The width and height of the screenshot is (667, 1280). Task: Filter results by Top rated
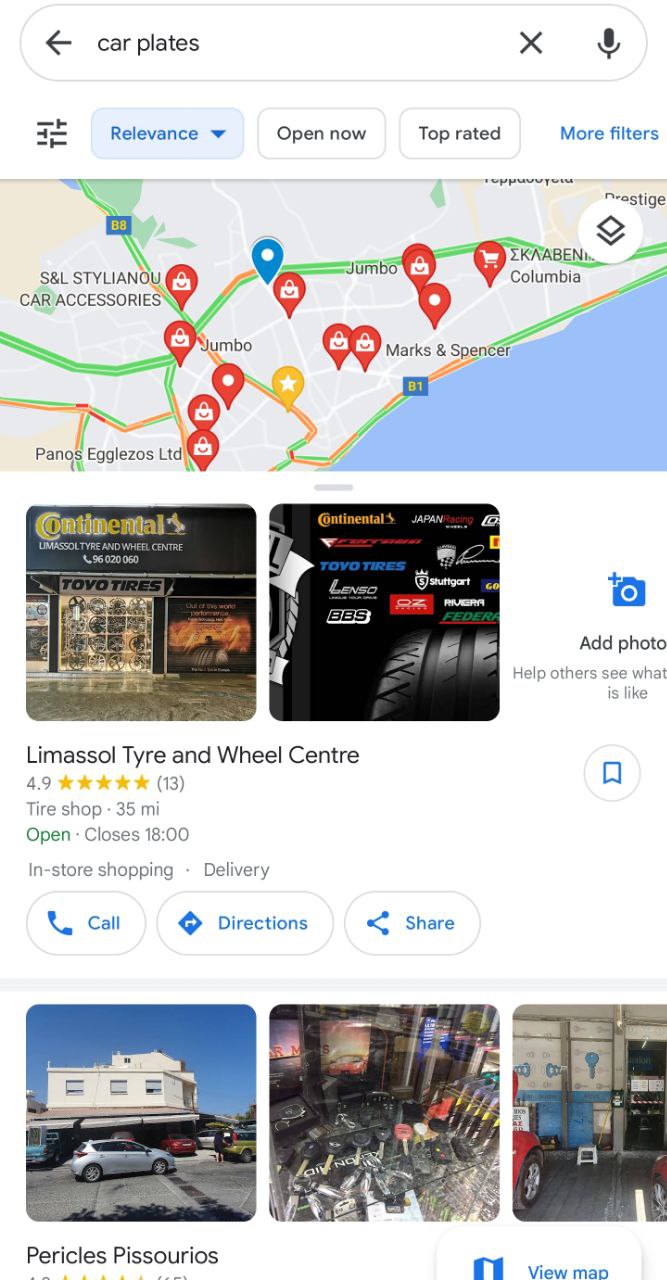point(459,133)
